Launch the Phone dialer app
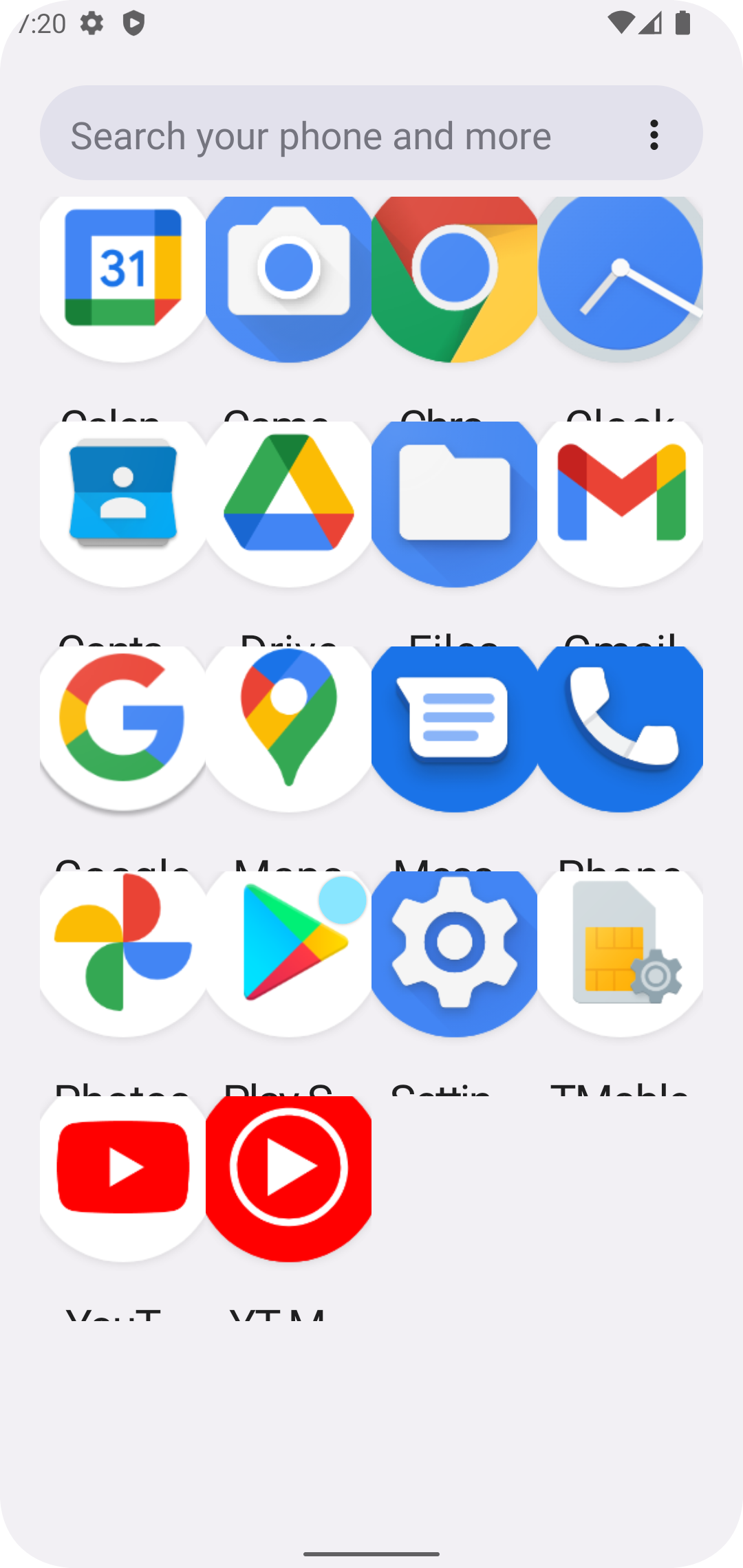The width and height of the screenshot is (743, 1568). point(621,728)
